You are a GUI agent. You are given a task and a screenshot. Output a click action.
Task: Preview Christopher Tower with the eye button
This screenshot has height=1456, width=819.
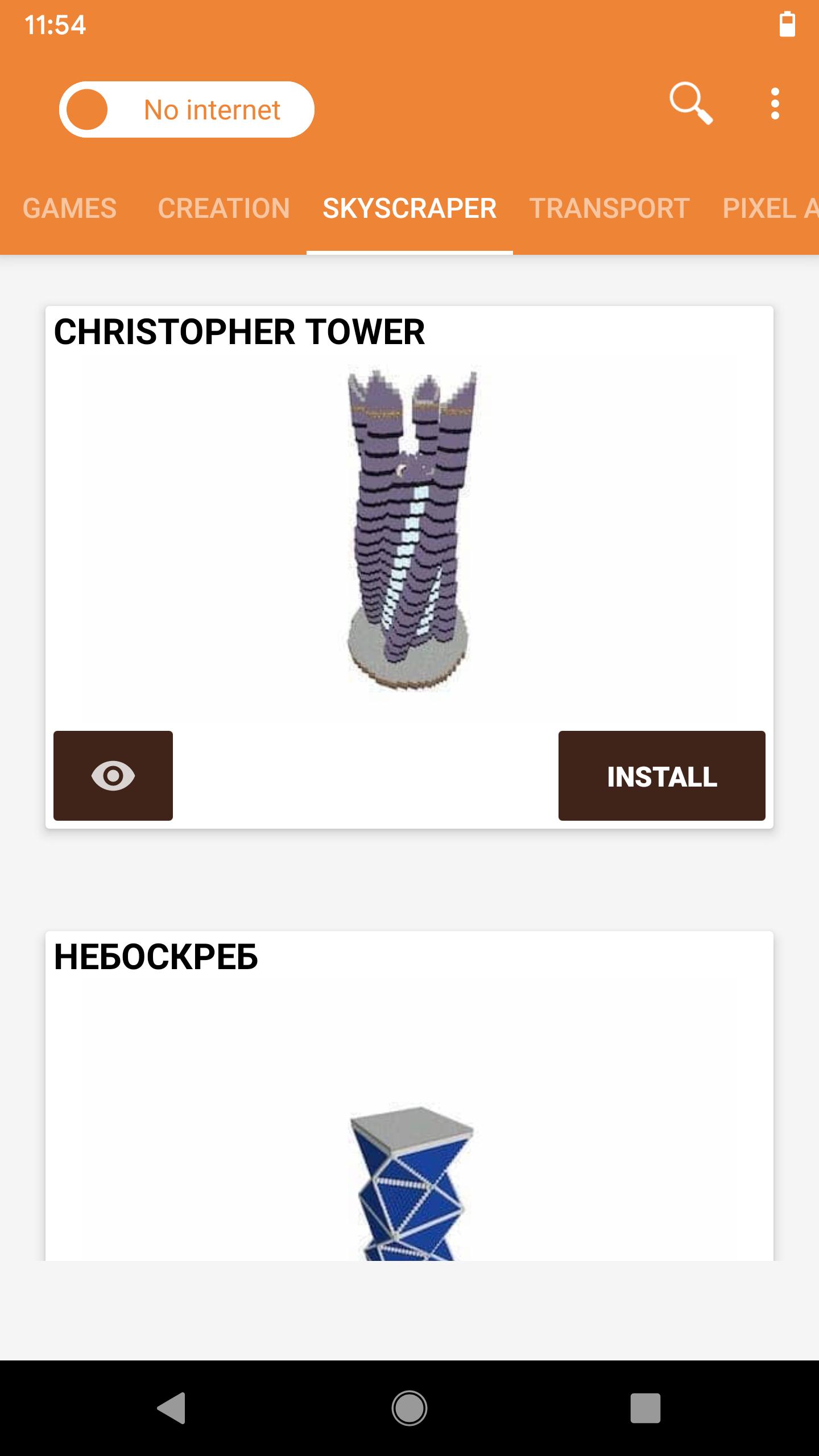tap(113, 776)
